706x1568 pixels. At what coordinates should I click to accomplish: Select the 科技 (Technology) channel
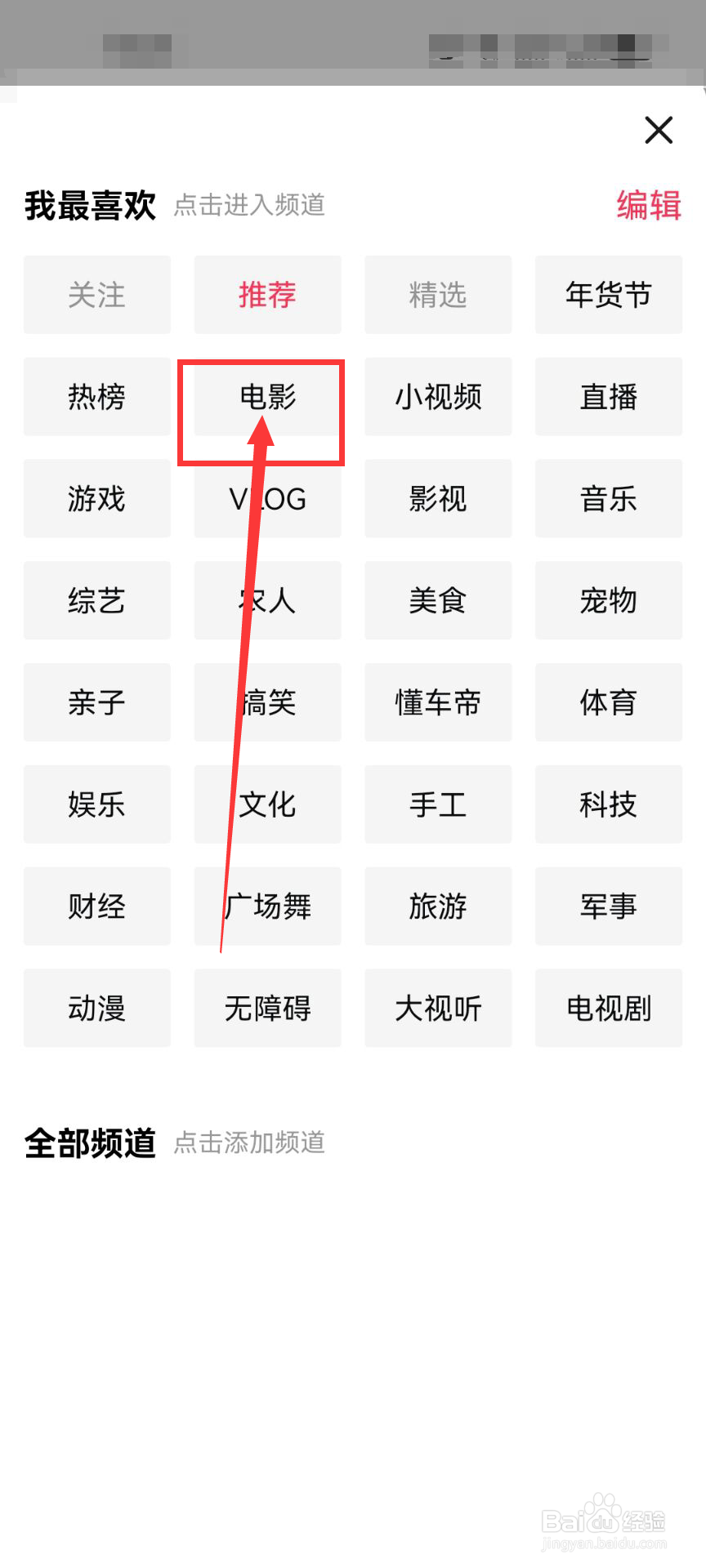click(608, 805)
